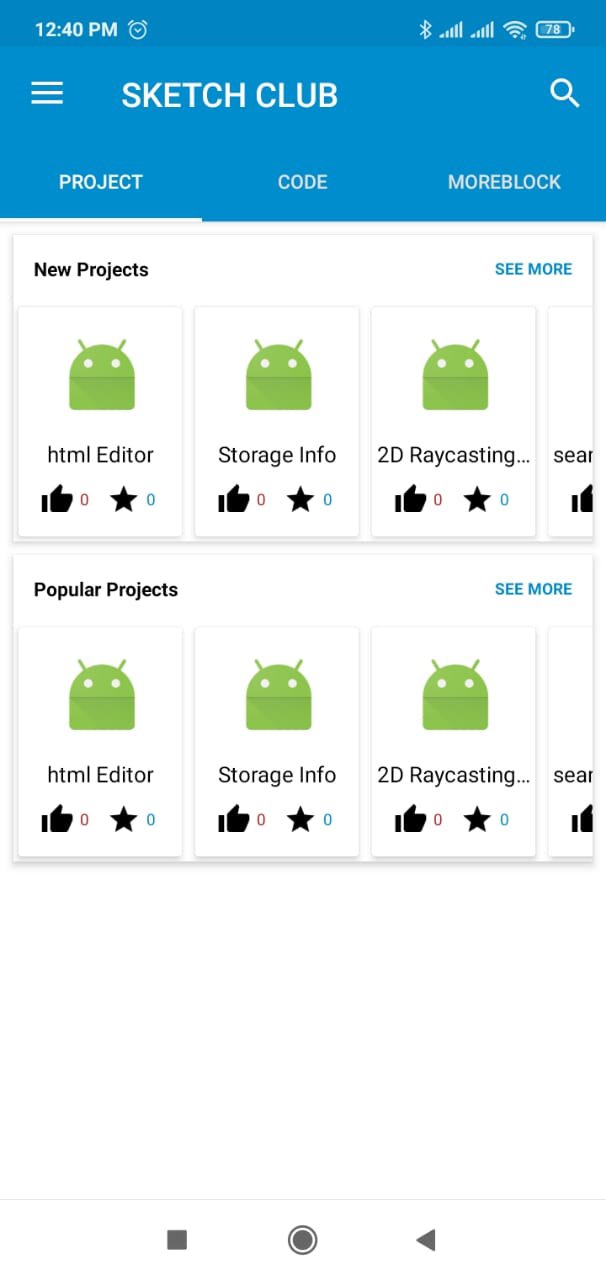
Task: Open html Editor card under New Projects
Action: (101, 422)
